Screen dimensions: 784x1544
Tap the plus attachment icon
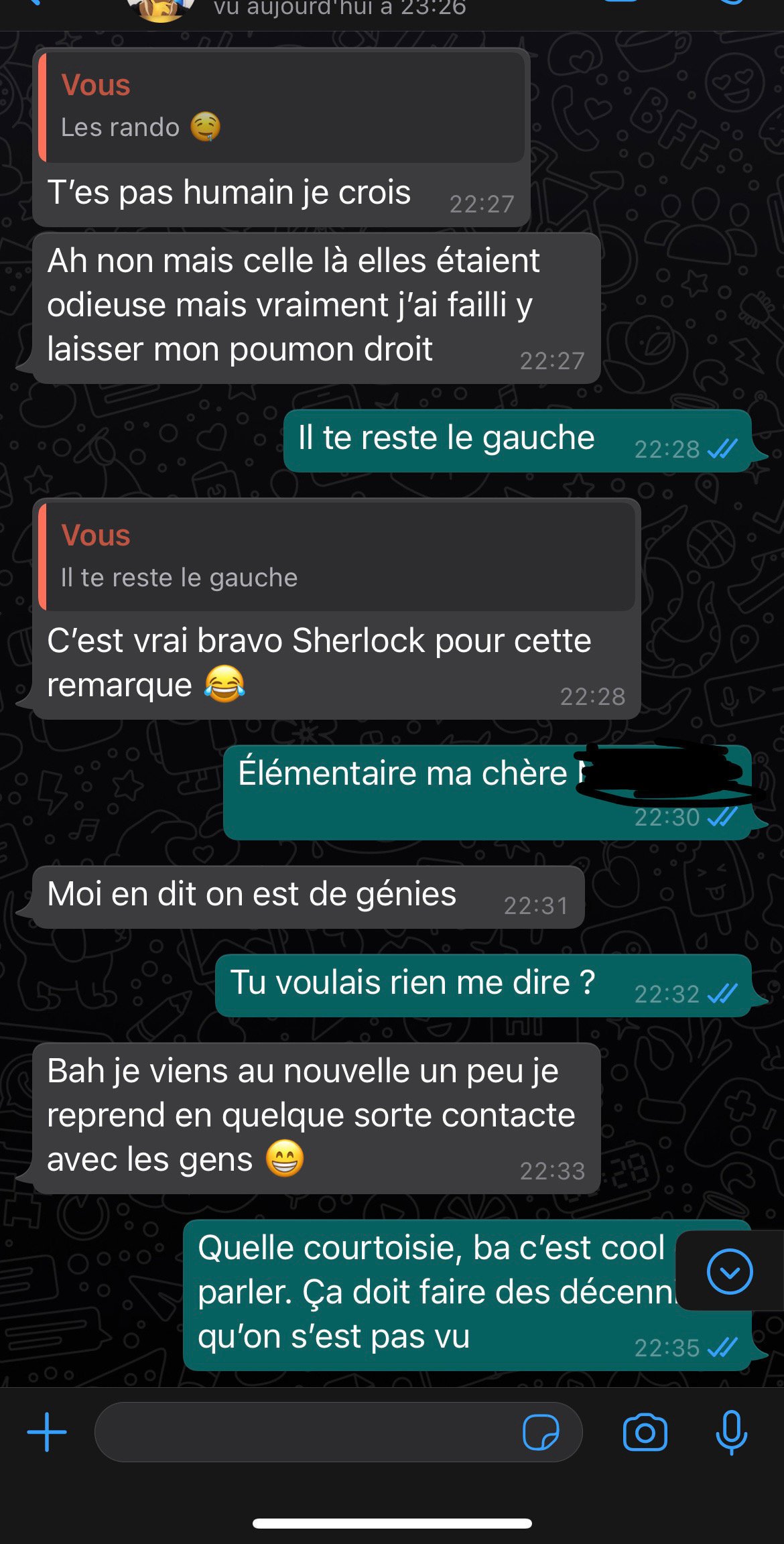47,1432
